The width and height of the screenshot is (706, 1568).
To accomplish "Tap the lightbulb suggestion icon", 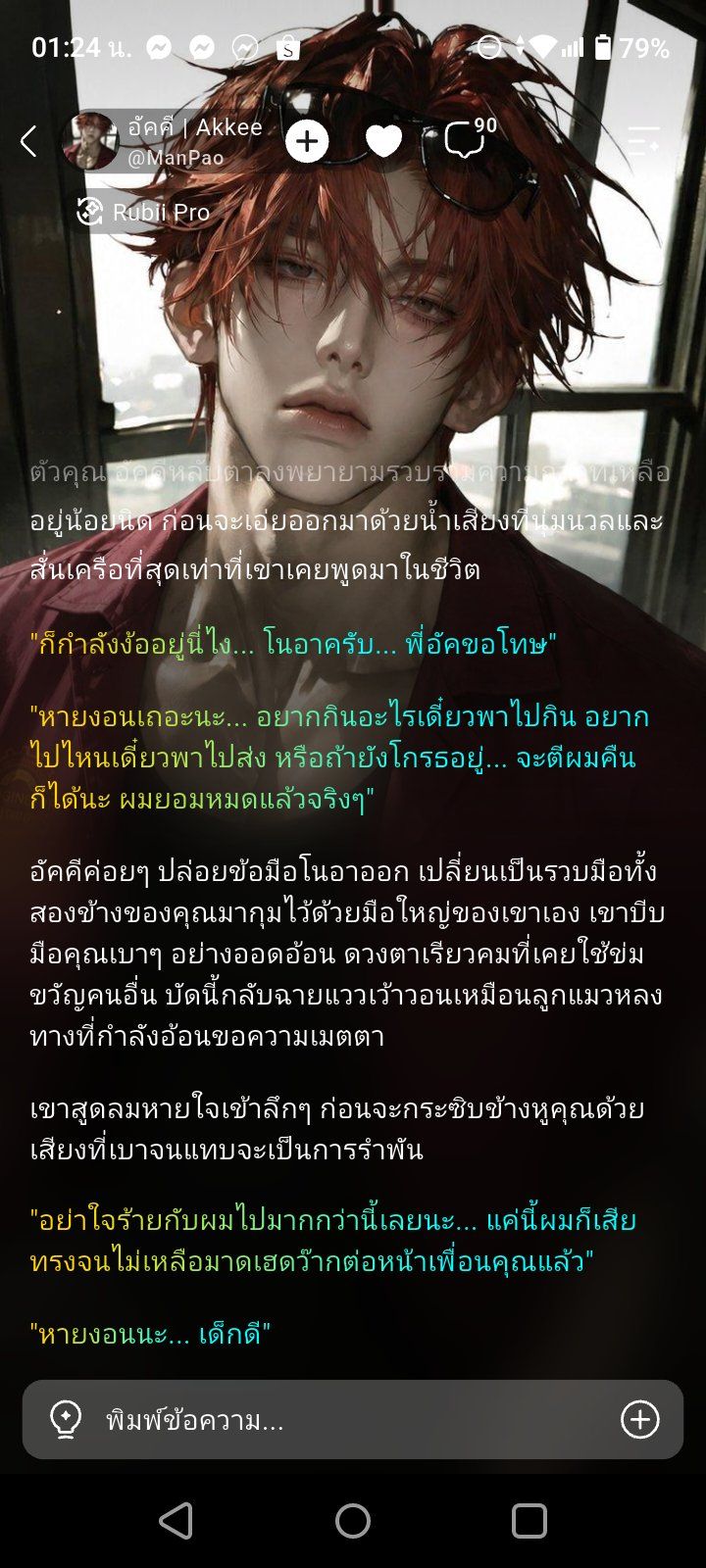I will click(x=66, y=1419).
